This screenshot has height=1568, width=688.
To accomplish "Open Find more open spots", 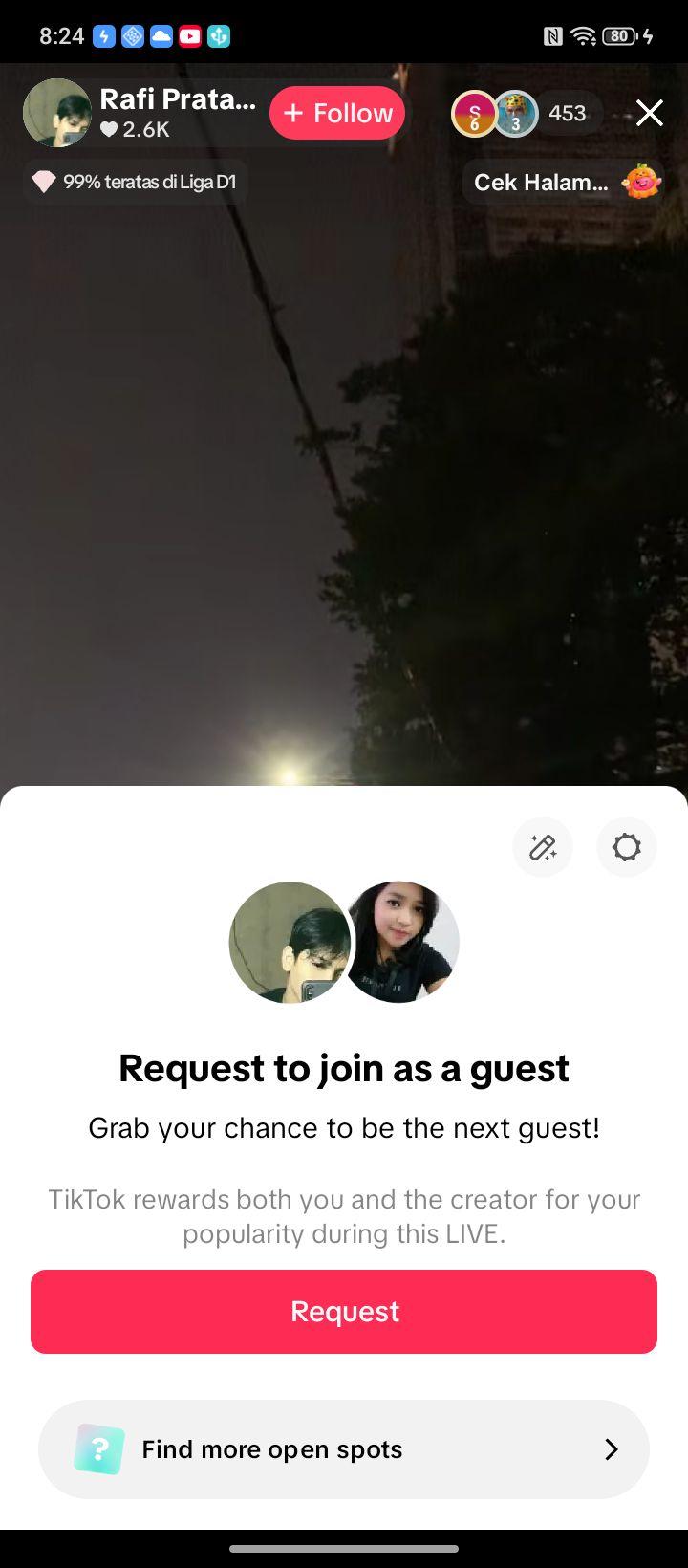I will tap(344, 1449).
